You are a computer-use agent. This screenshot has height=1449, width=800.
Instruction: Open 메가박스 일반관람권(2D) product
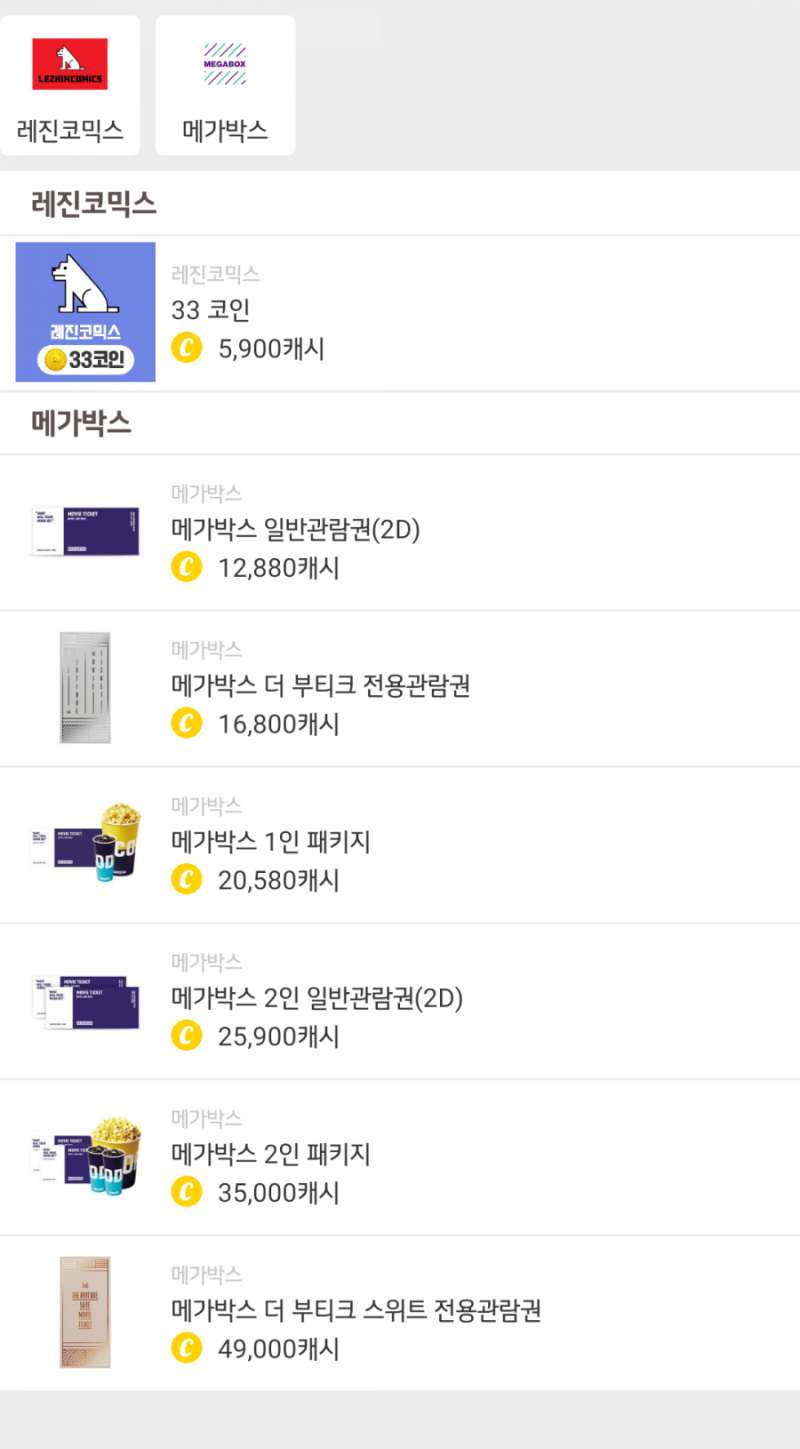point(400,530)
